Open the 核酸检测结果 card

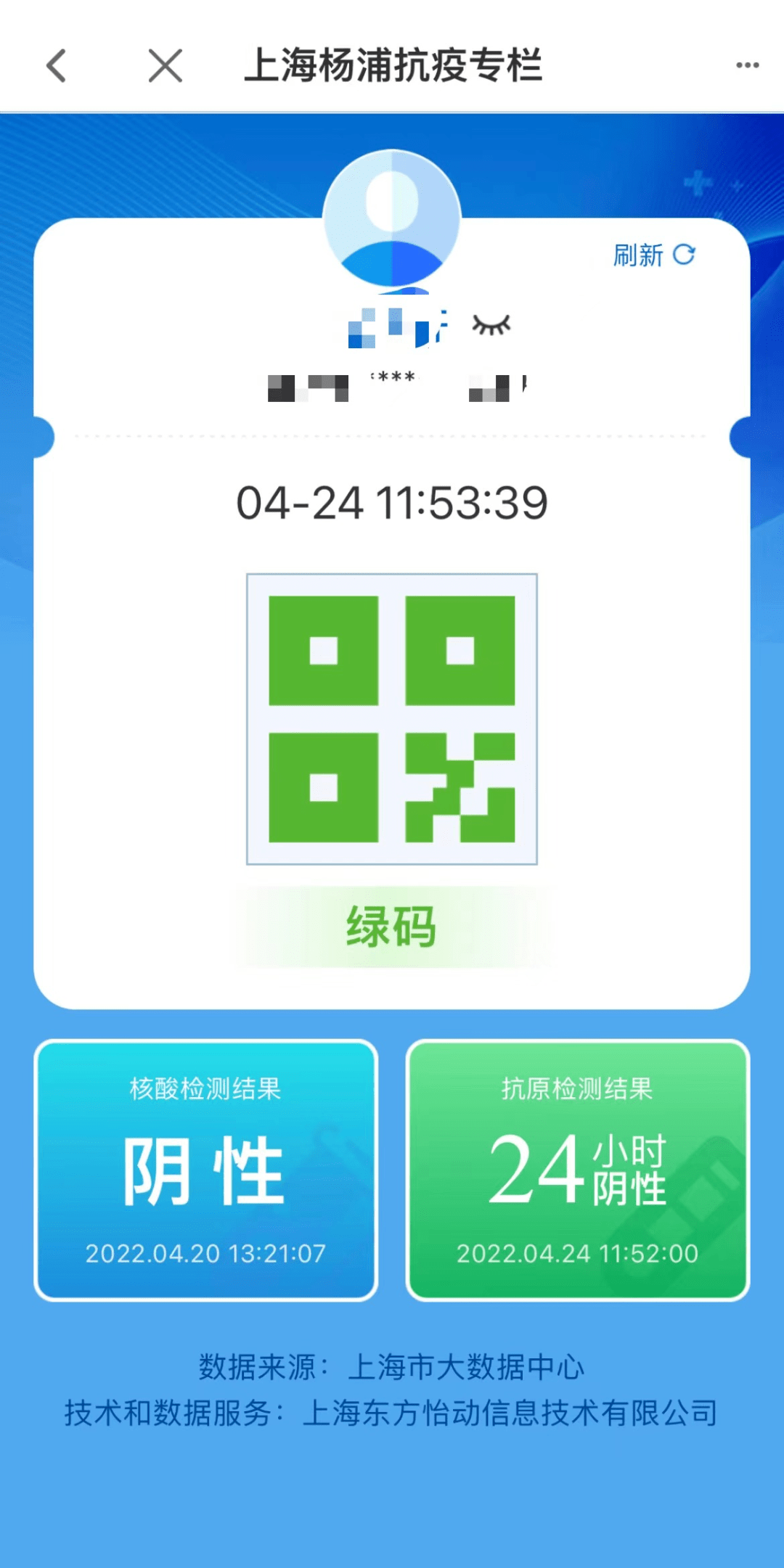click(206, 1170)
